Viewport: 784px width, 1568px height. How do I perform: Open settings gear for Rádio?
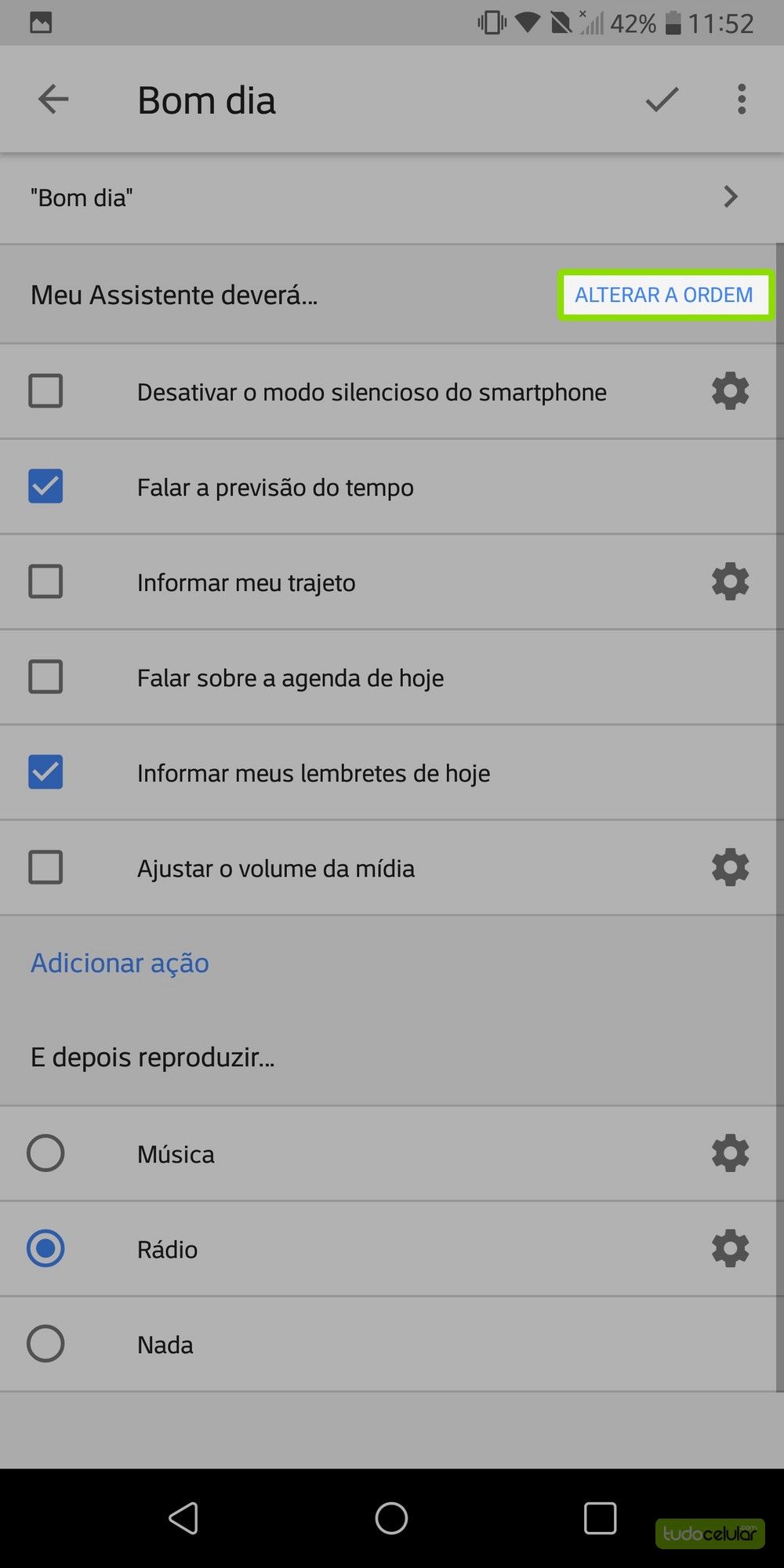(x=730, y=1249)
